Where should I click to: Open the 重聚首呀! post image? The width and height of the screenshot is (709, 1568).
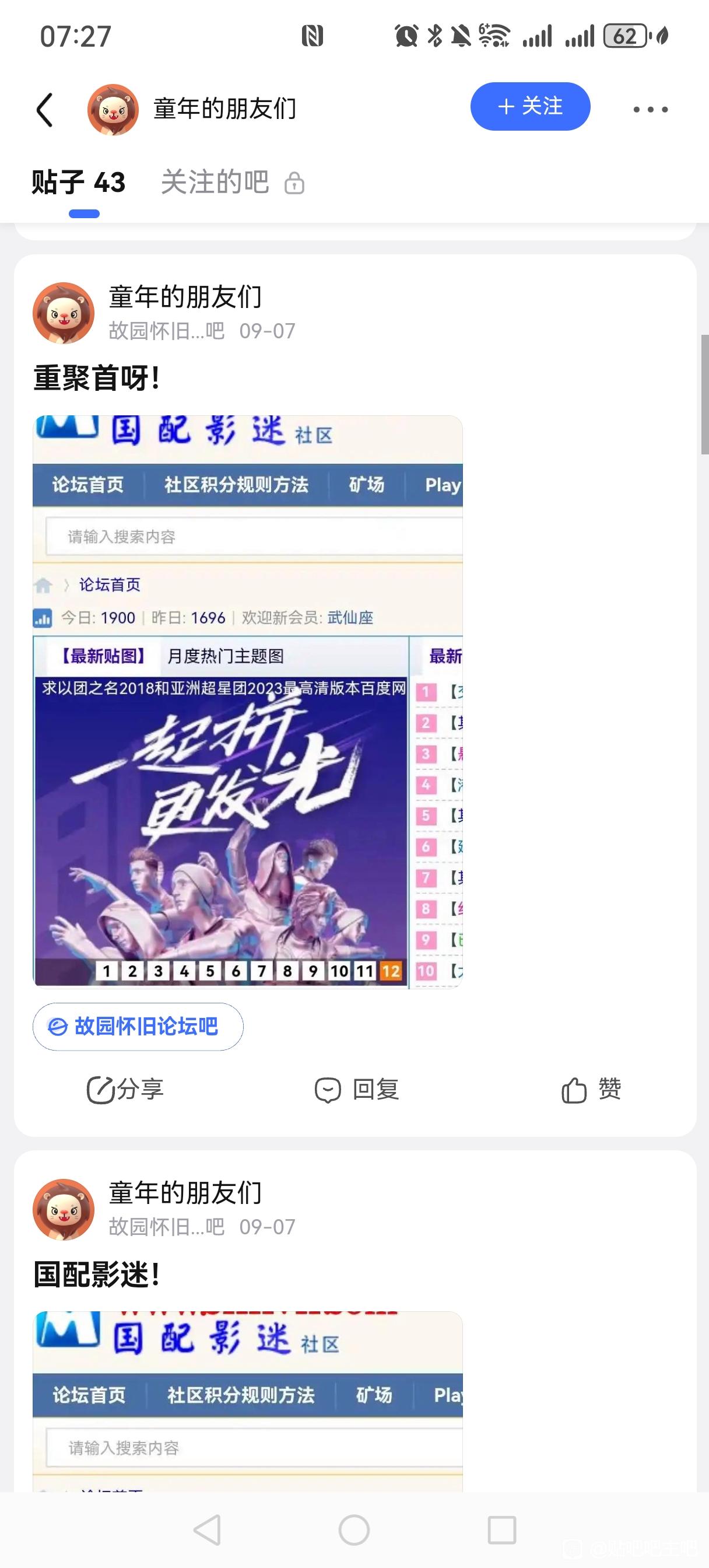(x=248, y=701)
